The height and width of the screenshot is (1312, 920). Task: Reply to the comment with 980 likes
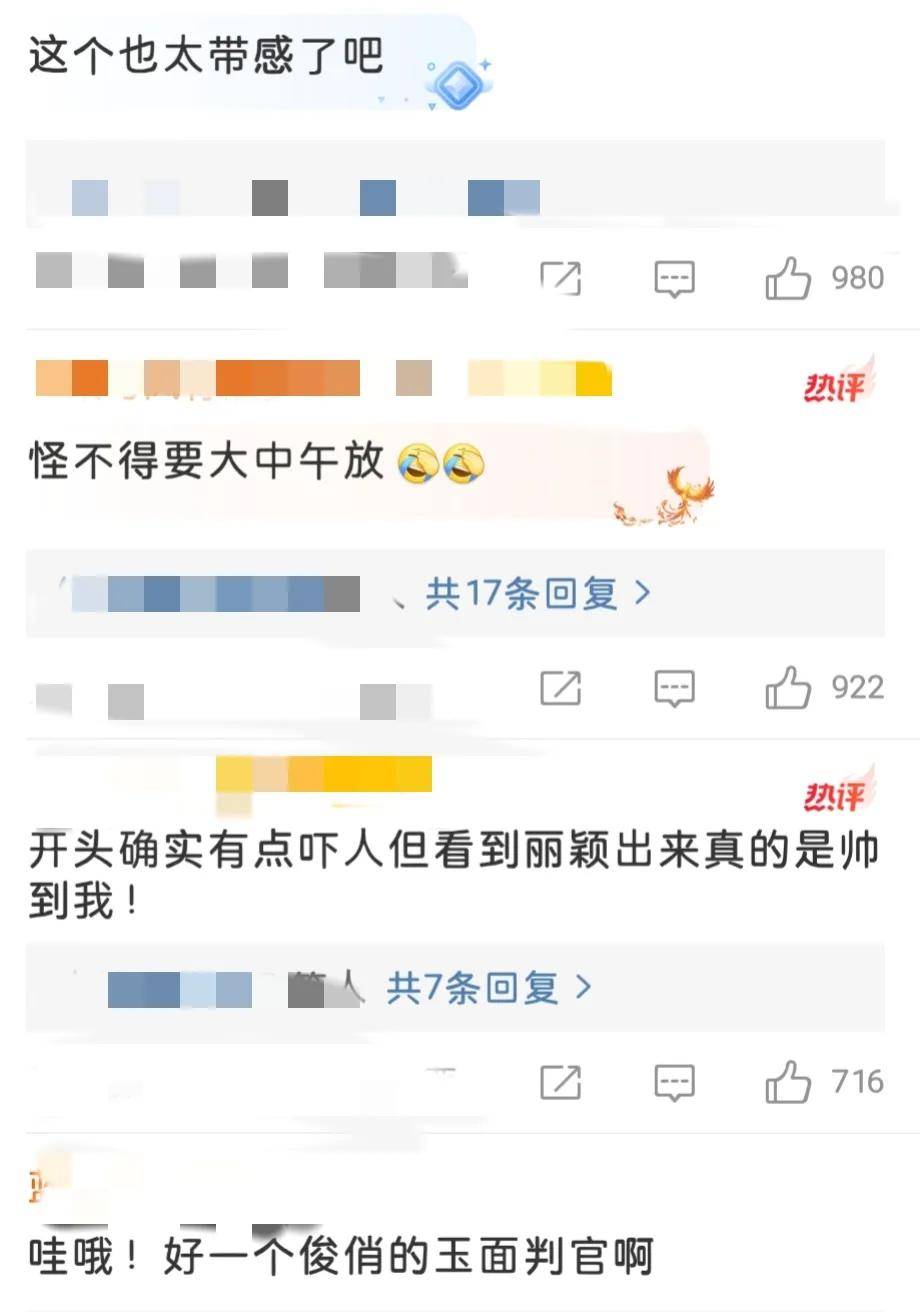(x=674, y=278)
